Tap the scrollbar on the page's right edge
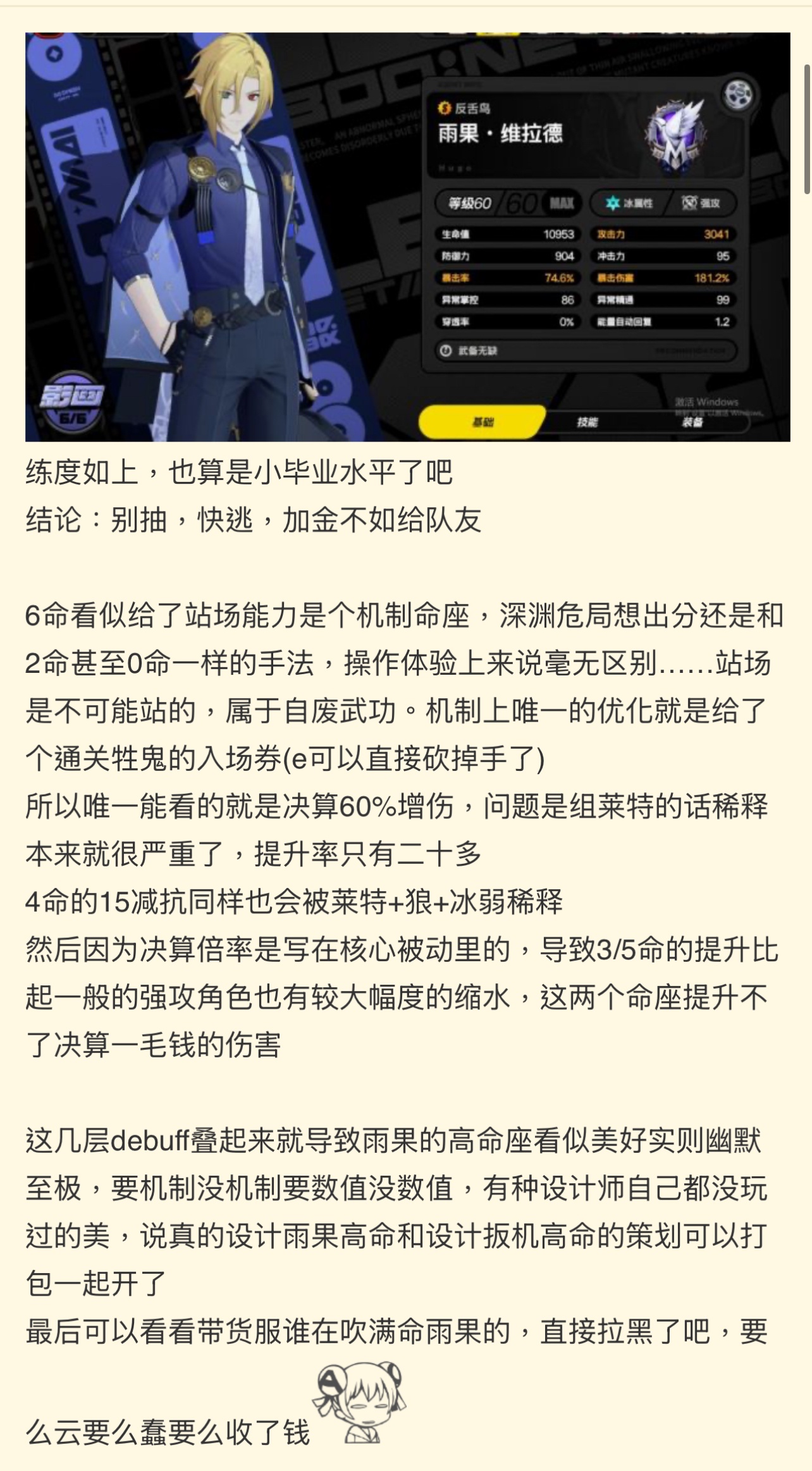The height and width of the screenshot is (1471, 812). click(807, 129)
